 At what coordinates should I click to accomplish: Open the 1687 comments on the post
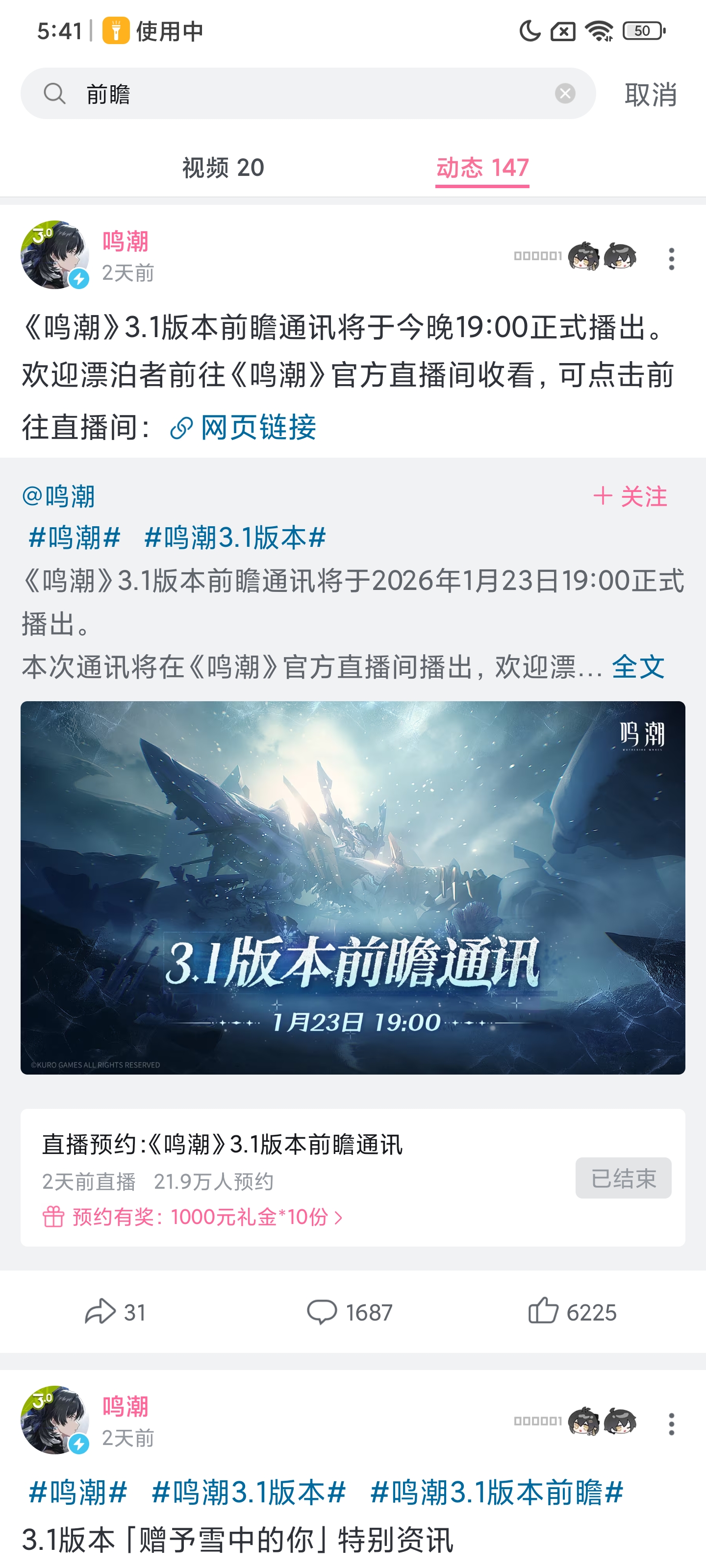350,1312
